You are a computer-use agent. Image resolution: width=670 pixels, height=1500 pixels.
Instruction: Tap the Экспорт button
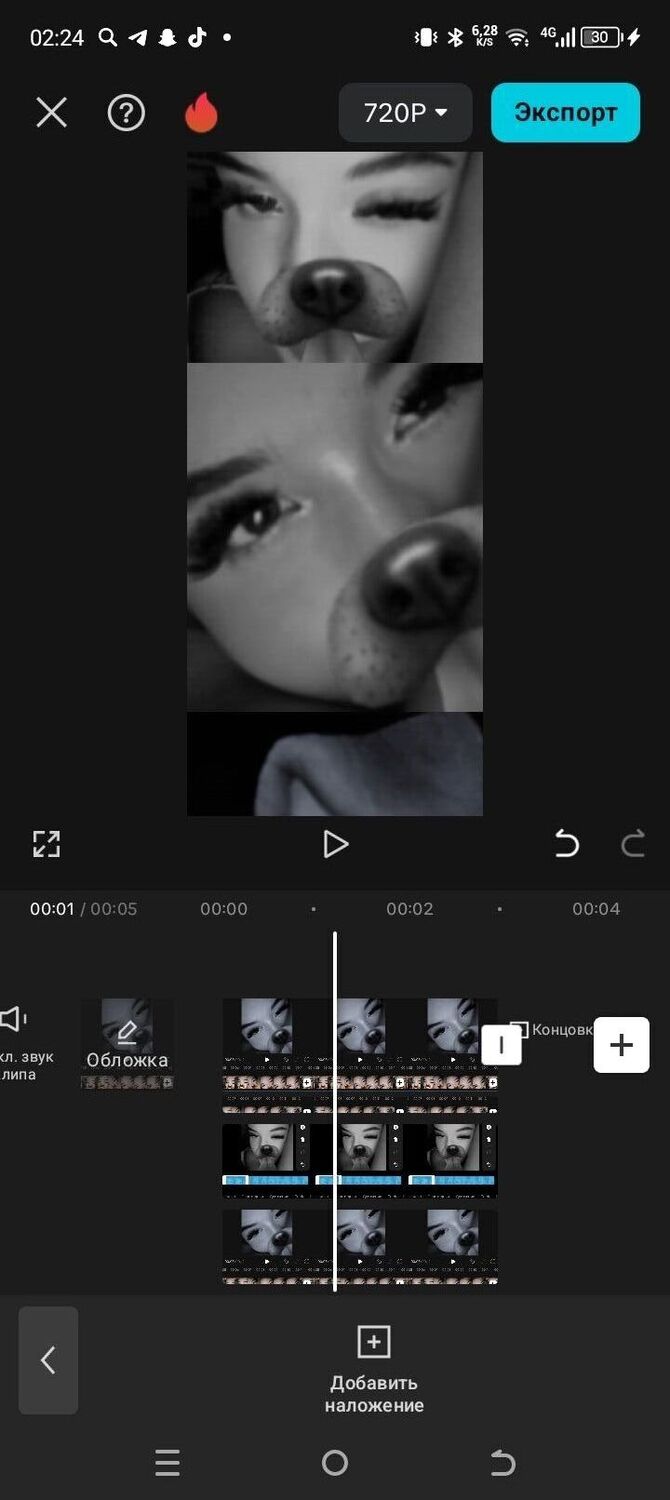tap(565, 113)
